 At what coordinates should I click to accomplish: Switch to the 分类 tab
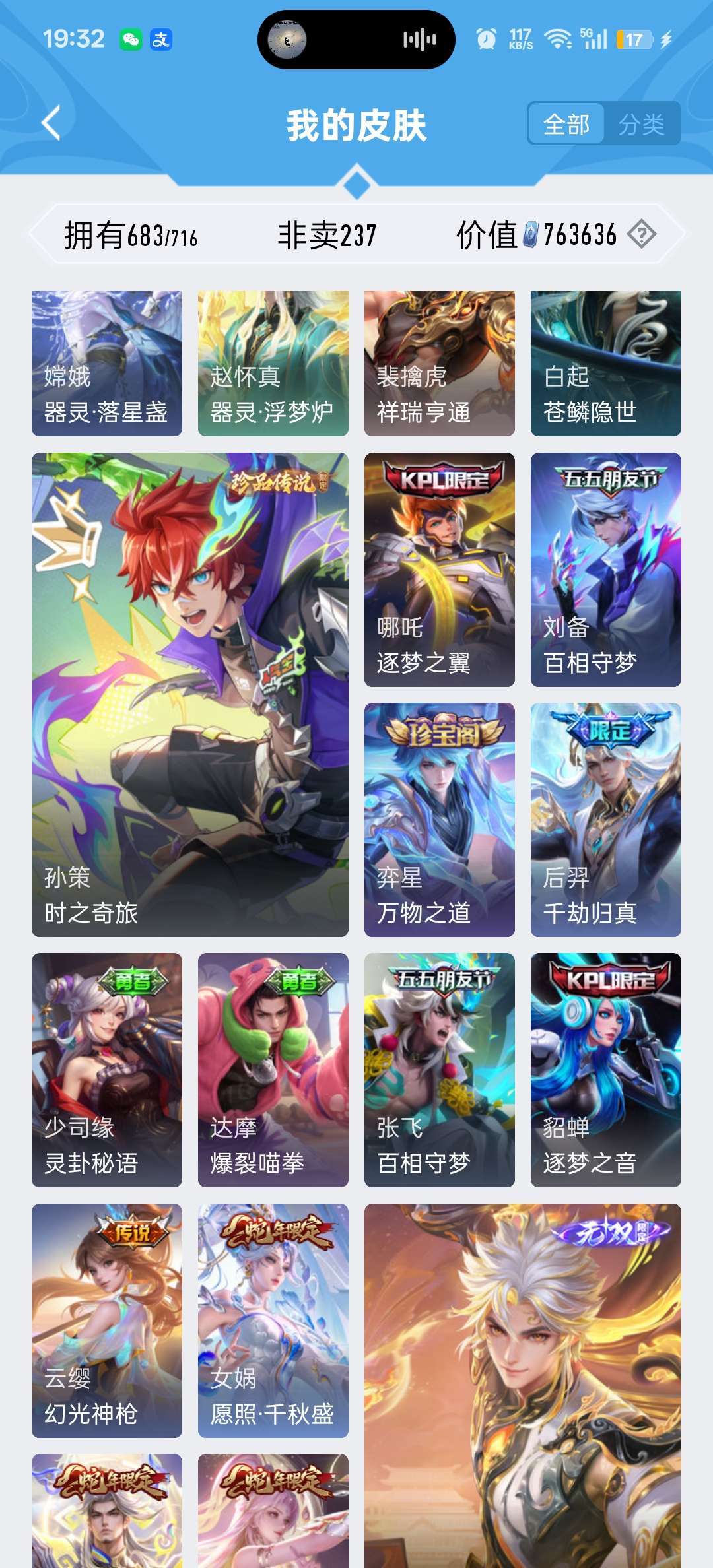click(641, 123)
